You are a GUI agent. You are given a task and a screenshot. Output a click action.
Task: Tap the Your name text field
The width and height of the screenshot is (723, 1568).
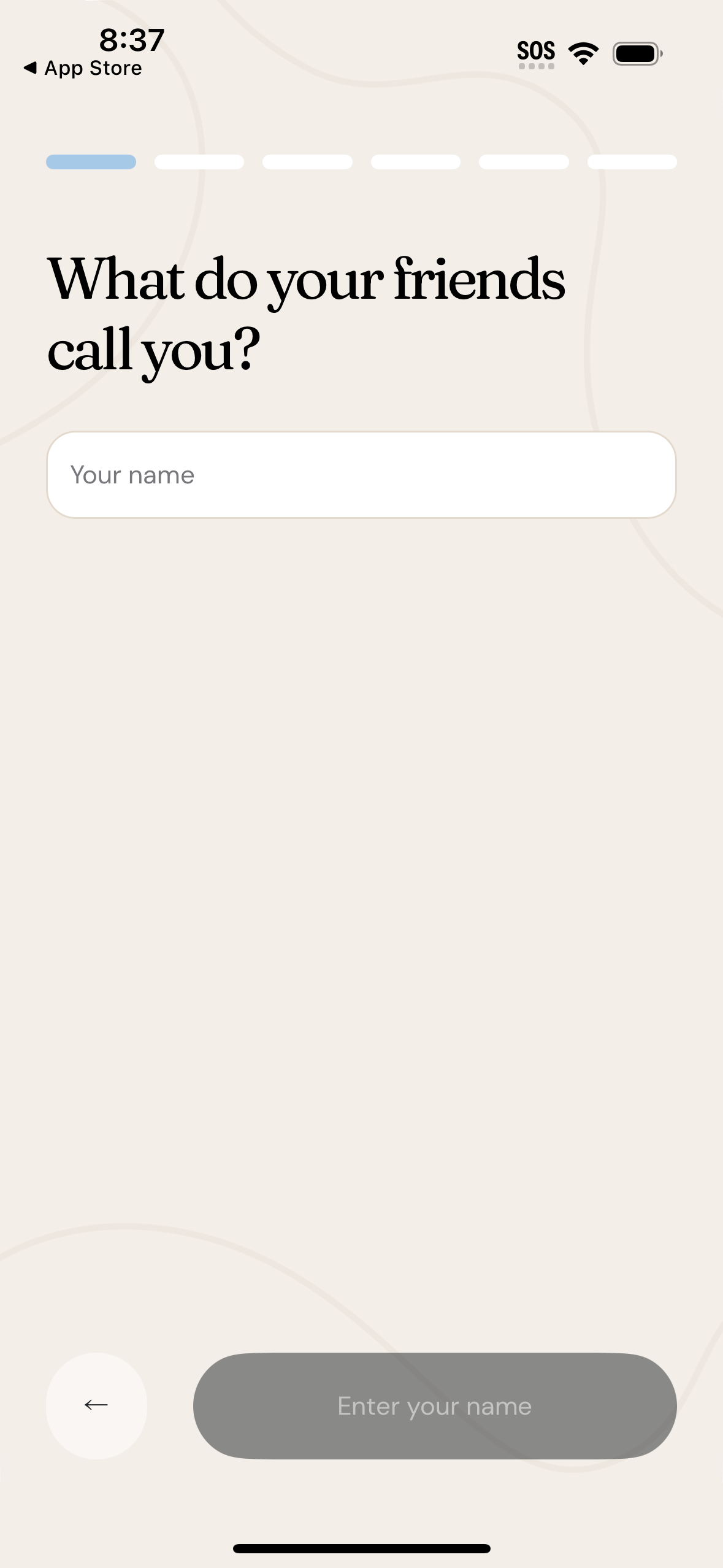tap(361, 475)
